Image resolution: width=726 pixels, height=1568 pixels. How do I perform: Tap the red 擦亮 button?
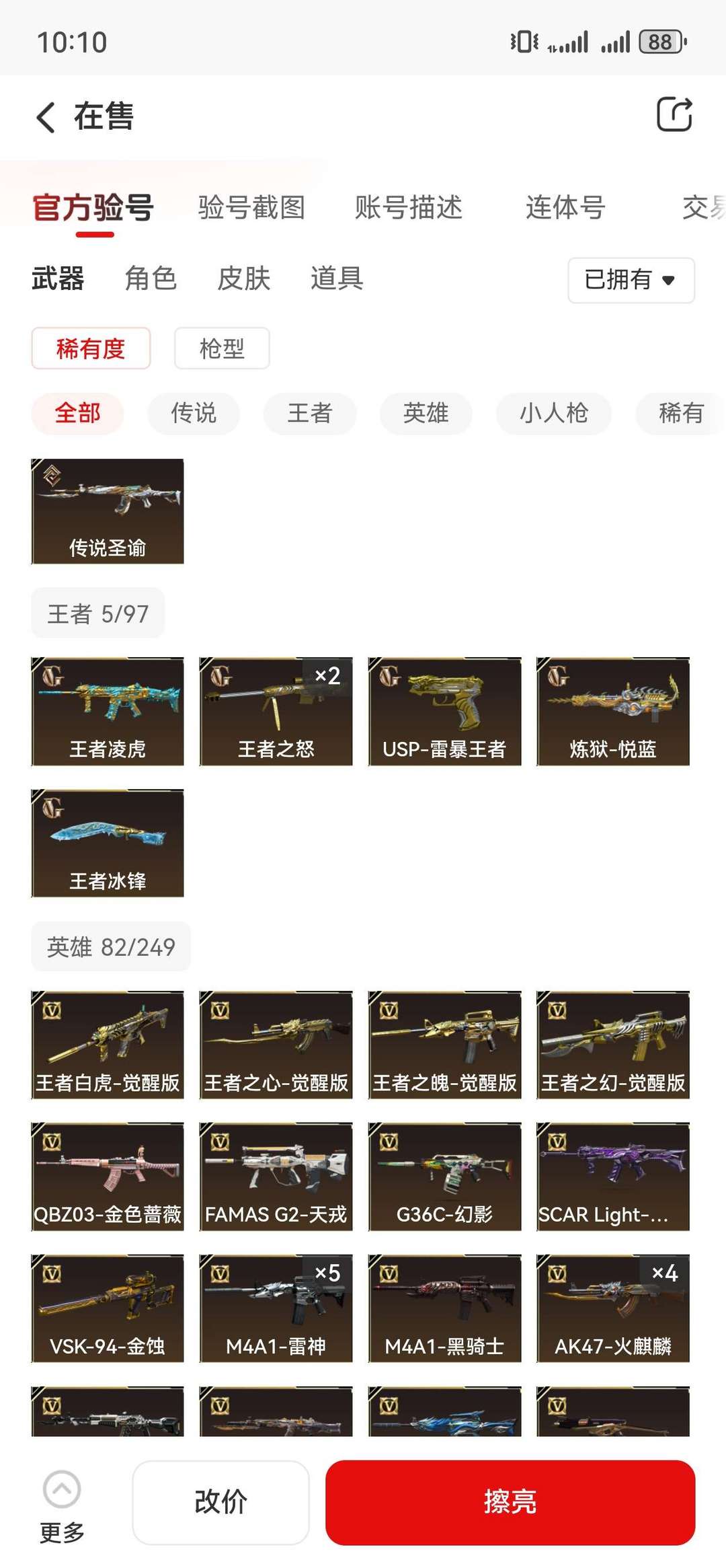click(510, 1502)
